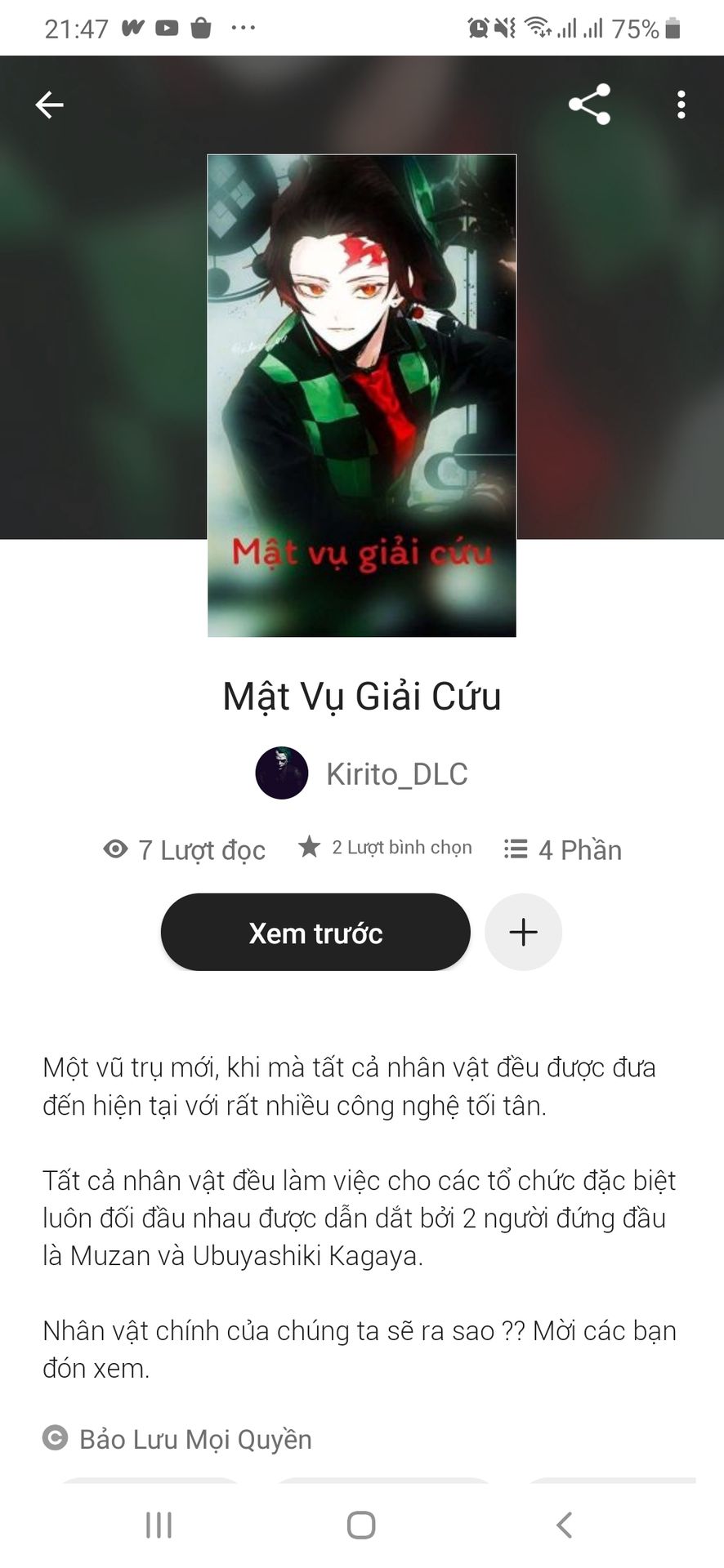View the 4 Phần chapter list
This screenshot has height=1568, width=724.
[563, 850]
